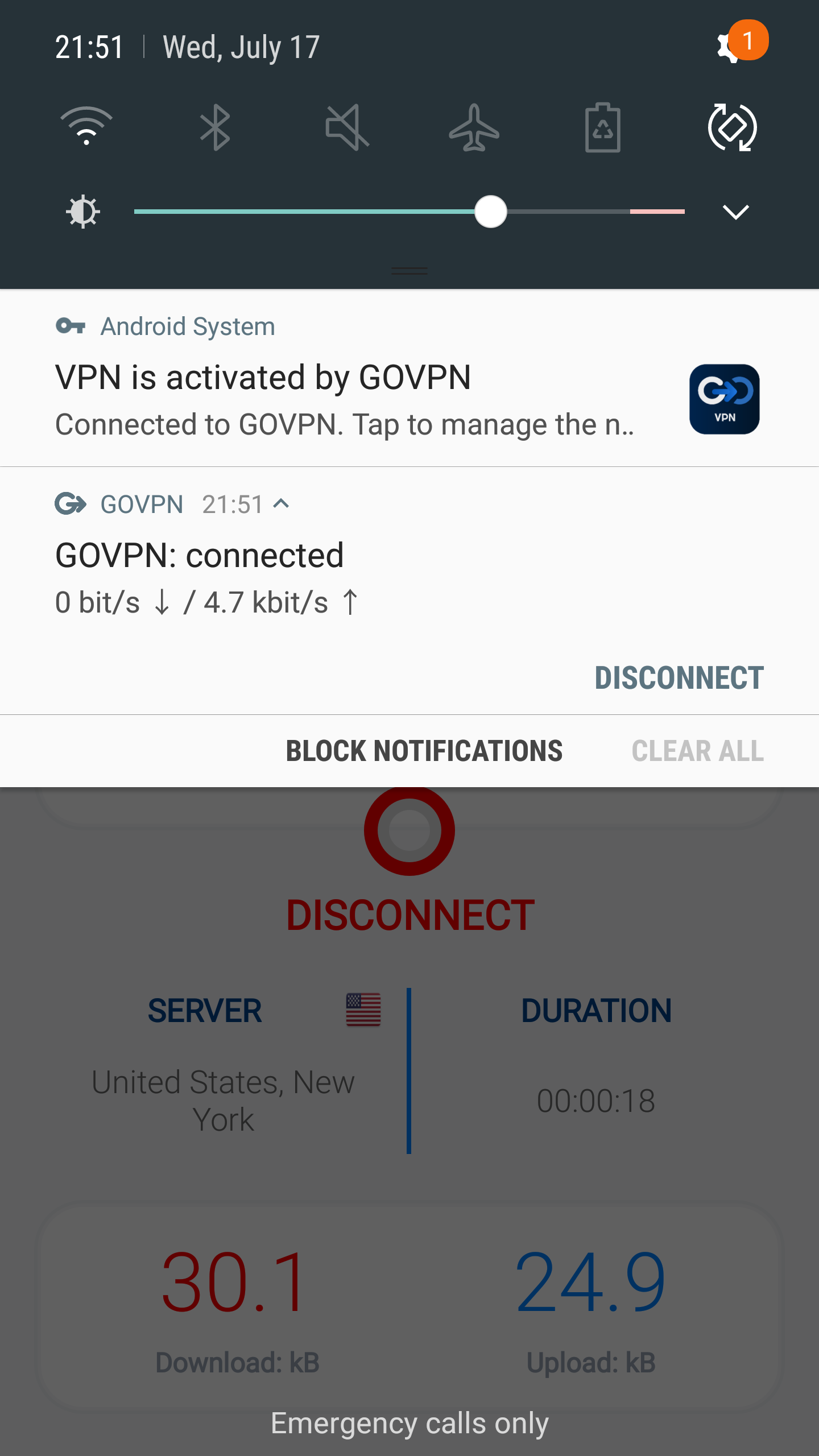Expand the full quick settings panel
819x1456 pixels.
click(x=735, y=212)
